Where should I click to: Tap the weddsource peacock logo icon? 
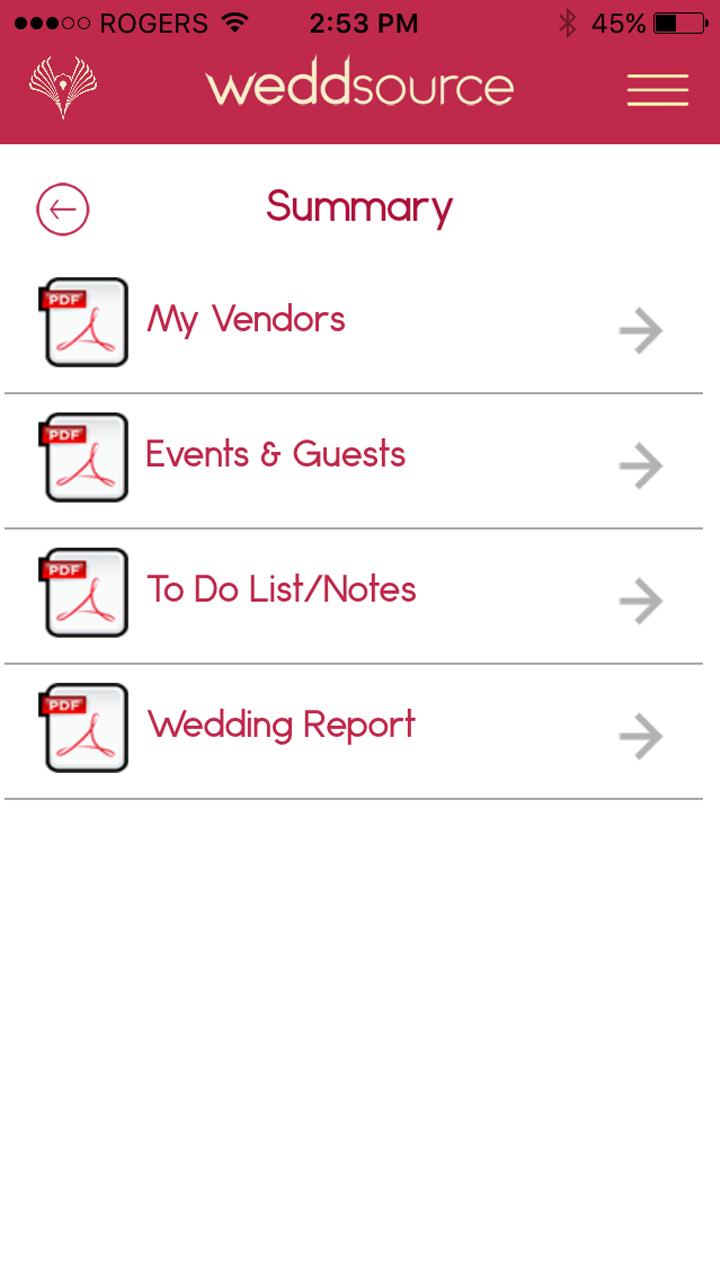tap(63, 87)
